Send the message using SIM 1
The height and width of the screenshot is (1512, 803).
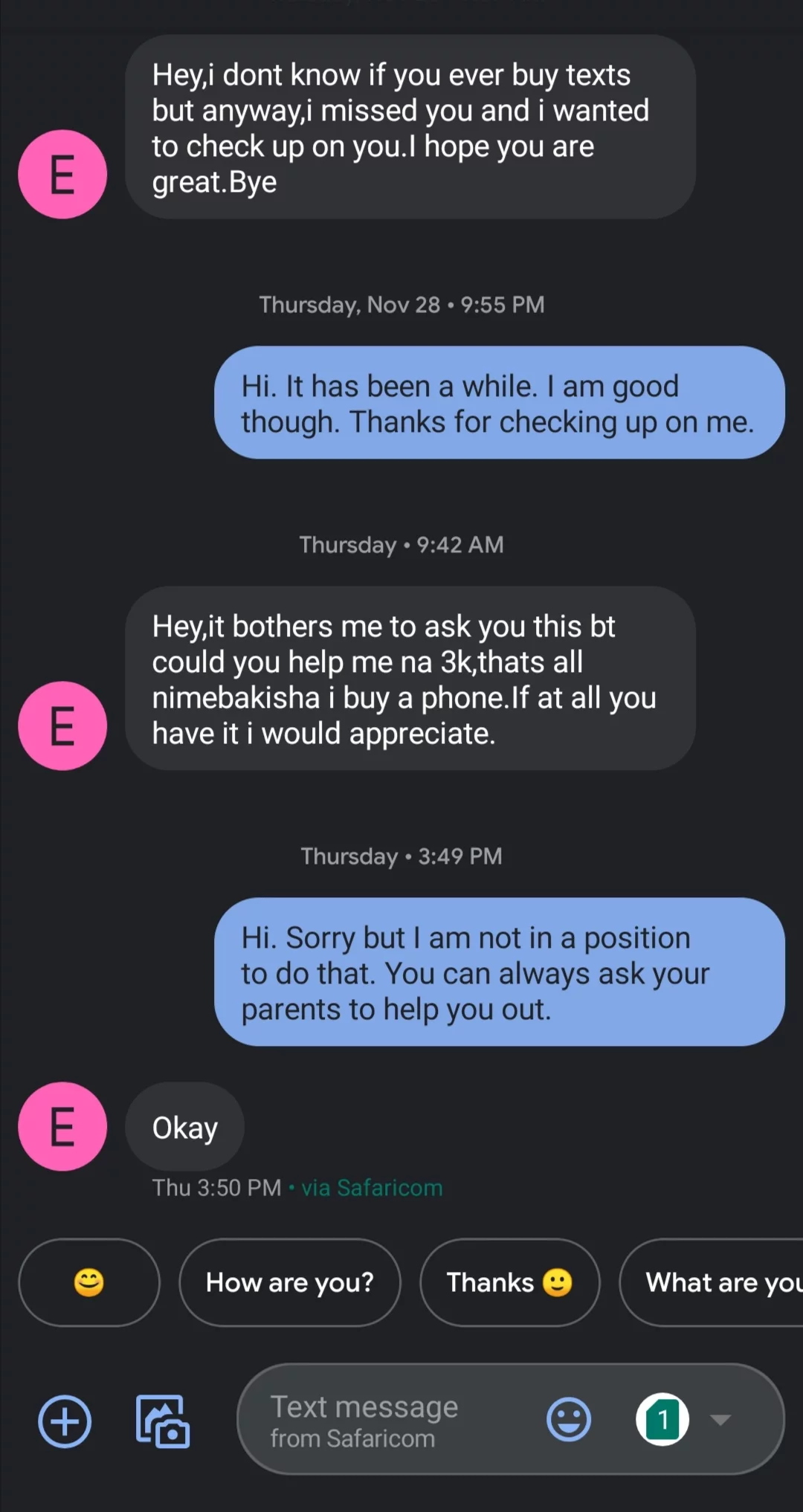(662, 1420)
